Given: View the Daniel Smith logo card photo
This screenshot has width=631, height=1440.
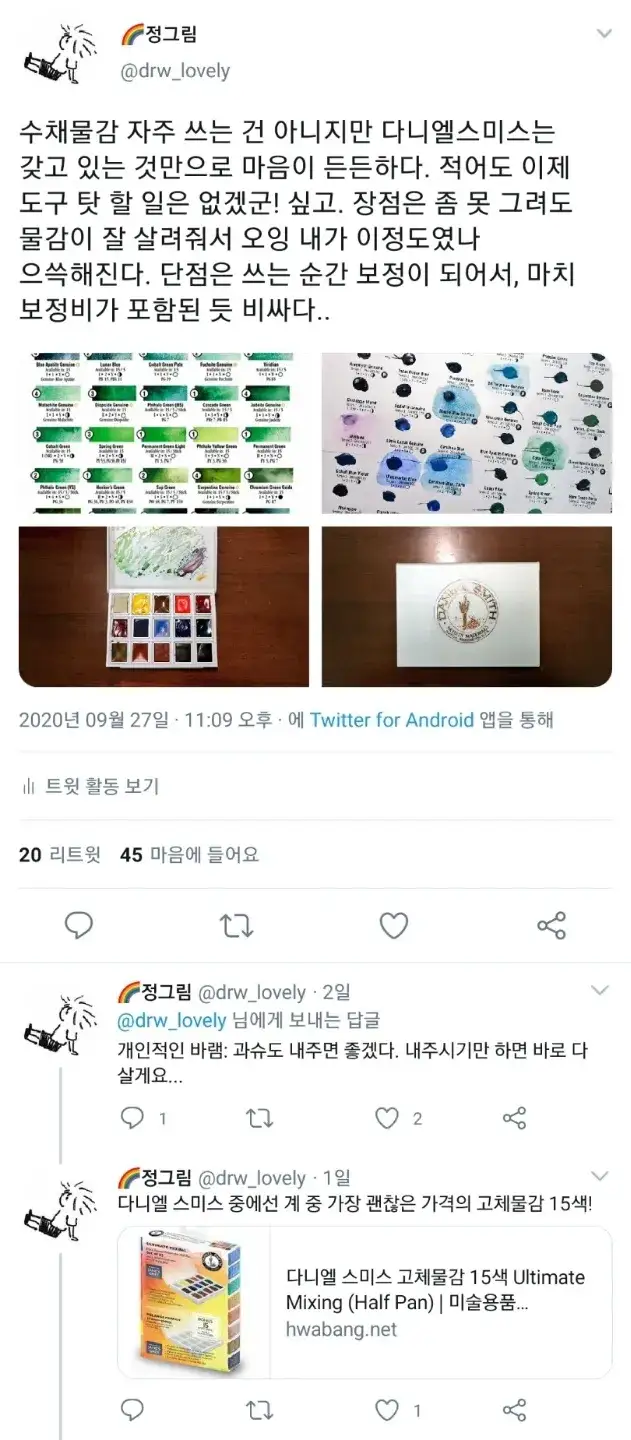Looking at the screenshot, I should tap(466, 607).
